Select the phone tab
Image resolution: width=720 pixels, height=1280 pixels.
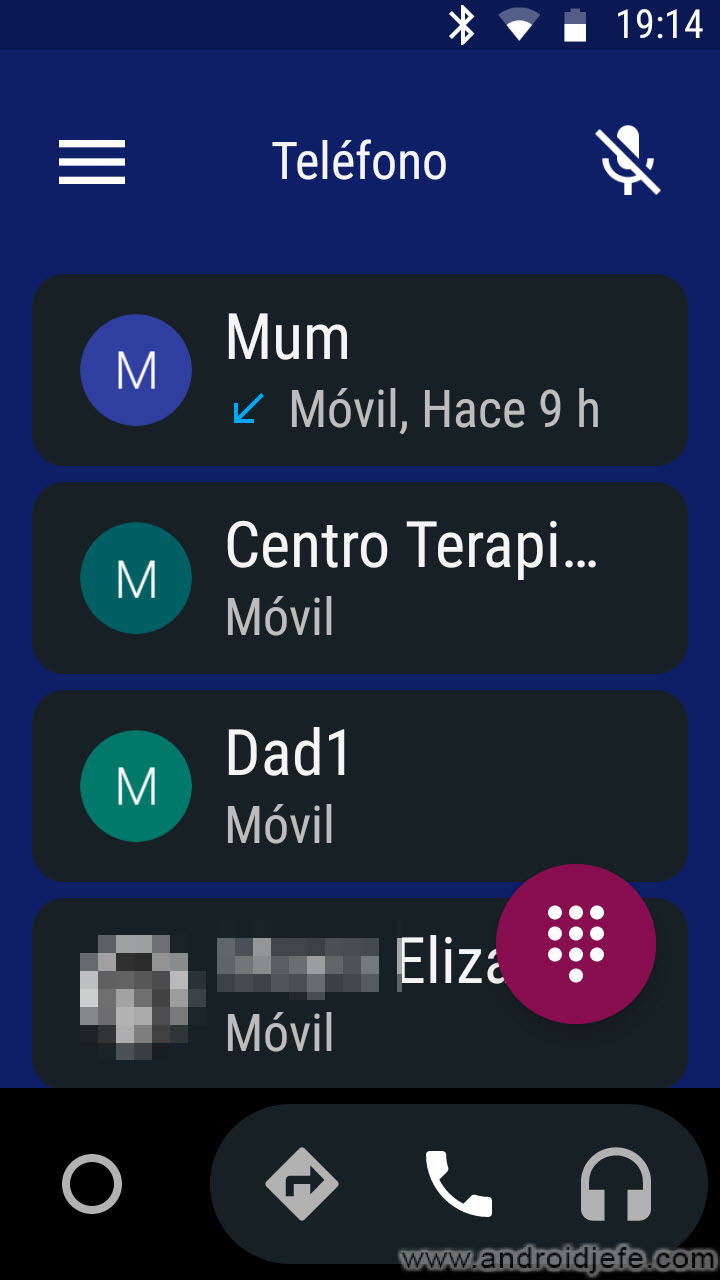click(459, 1185)
